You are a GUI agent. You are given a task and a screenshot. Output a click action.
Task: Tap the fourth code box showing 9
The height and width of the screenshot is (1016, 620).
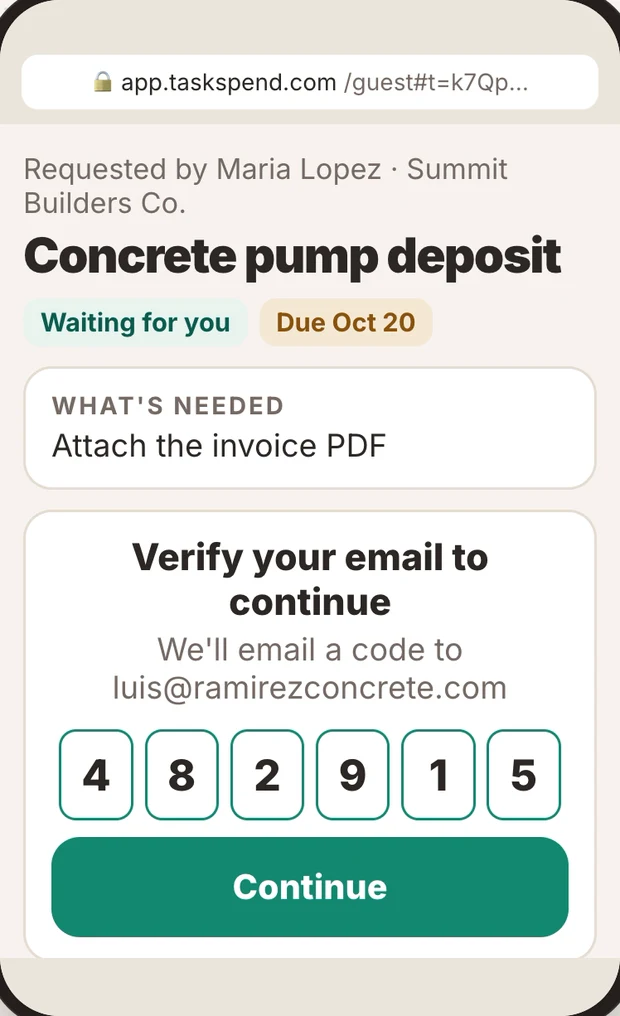(x=352, y=774)
